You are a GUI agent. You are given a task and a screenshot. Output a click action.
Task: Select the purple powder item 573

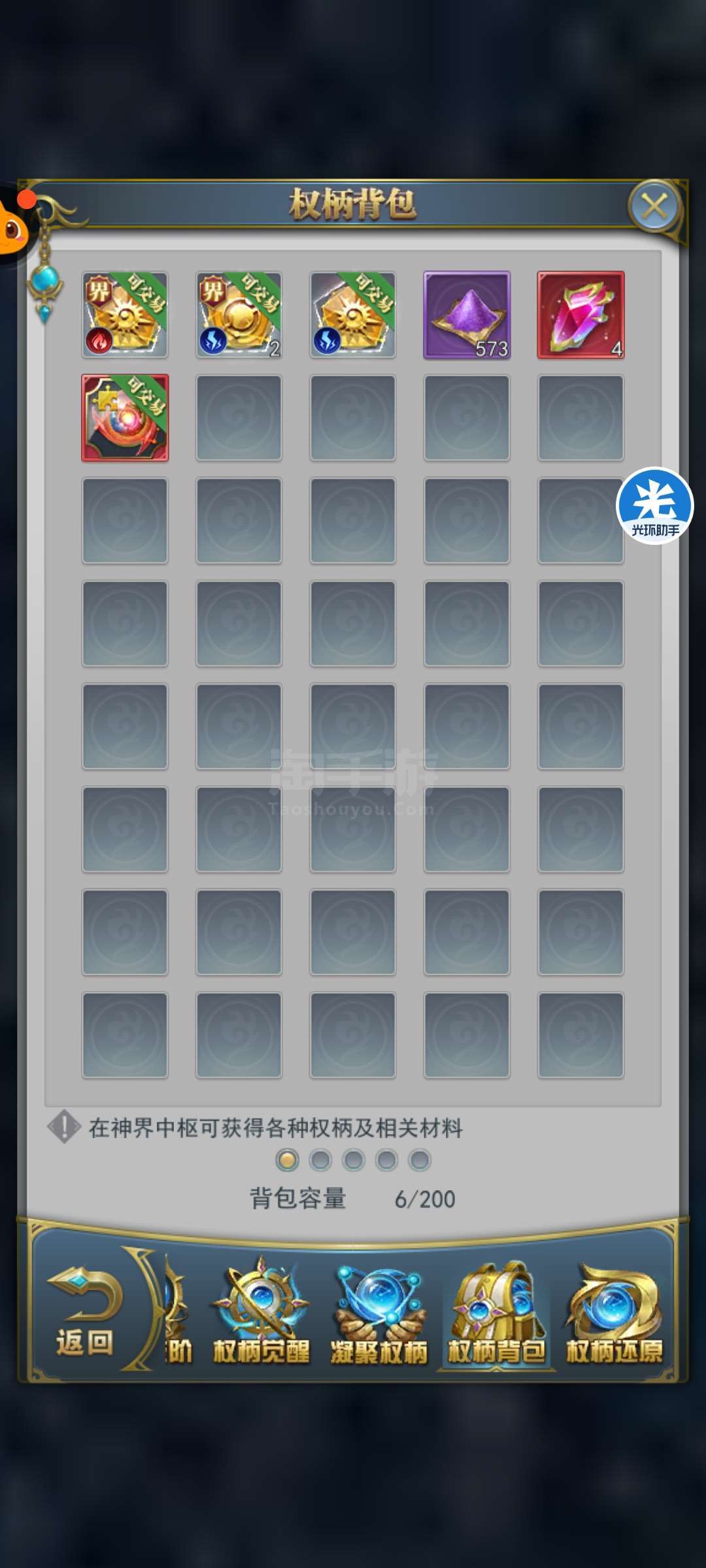(467, 315)
